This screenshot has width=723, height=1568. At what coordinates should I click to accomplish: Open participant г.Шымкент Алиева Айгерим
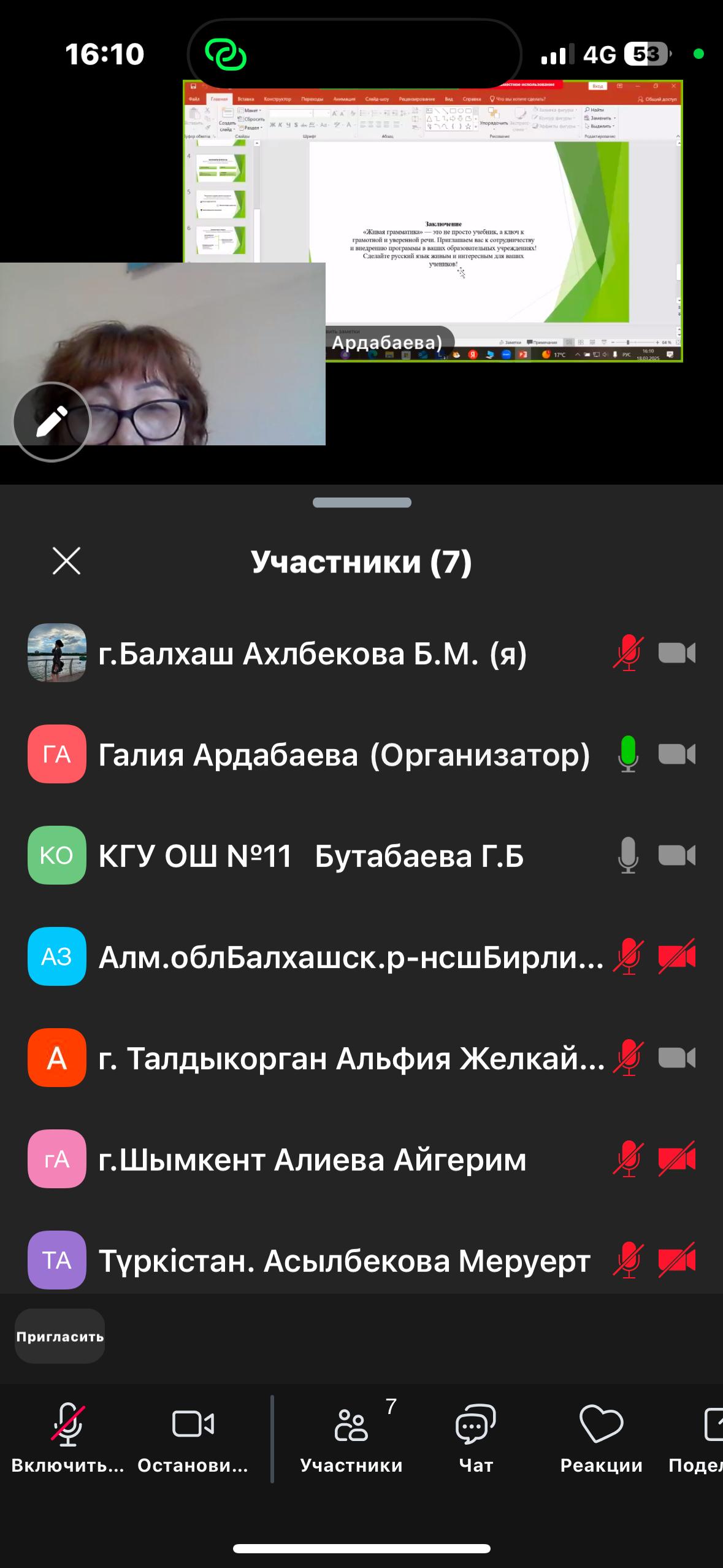(x=312, y=1159)
